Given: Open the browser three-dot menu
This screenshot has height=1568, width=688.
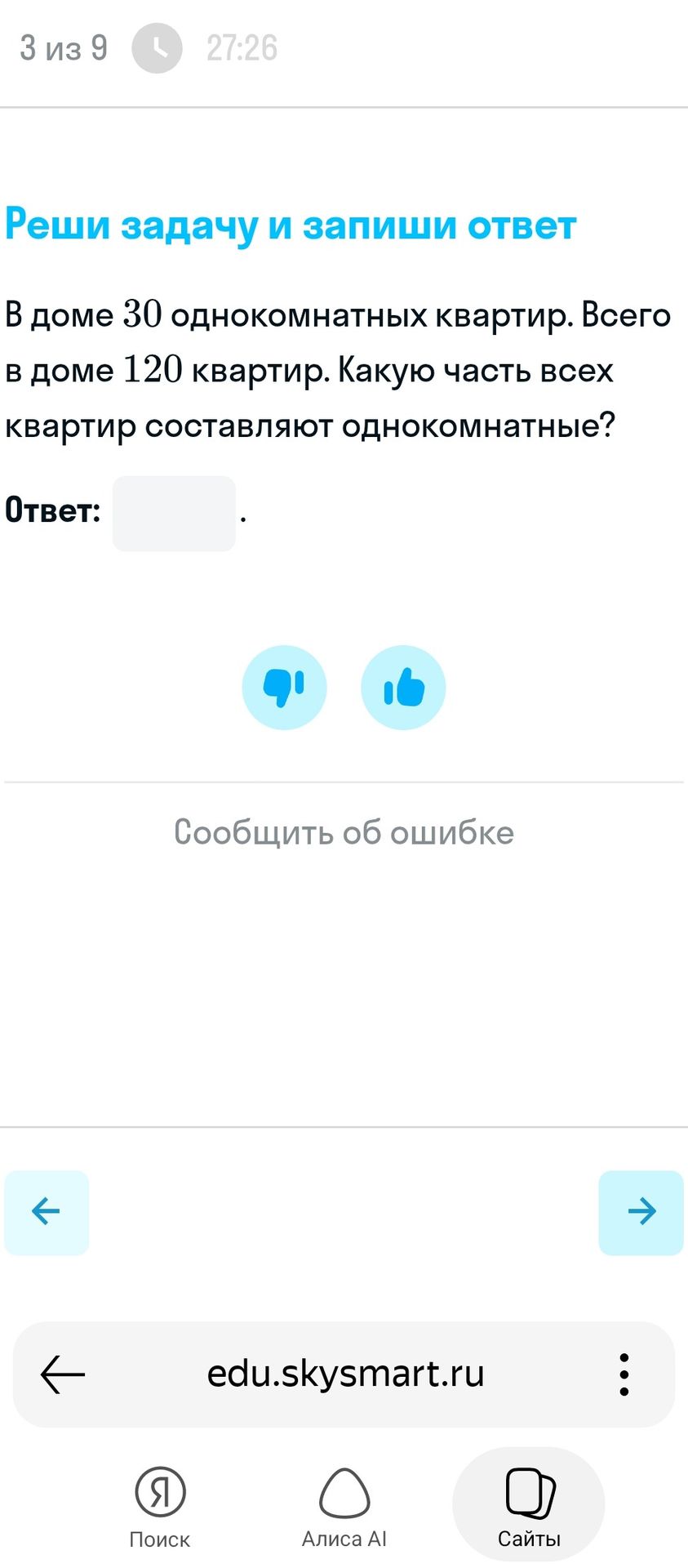Looking at the screenshot, I should point(624,1374).
